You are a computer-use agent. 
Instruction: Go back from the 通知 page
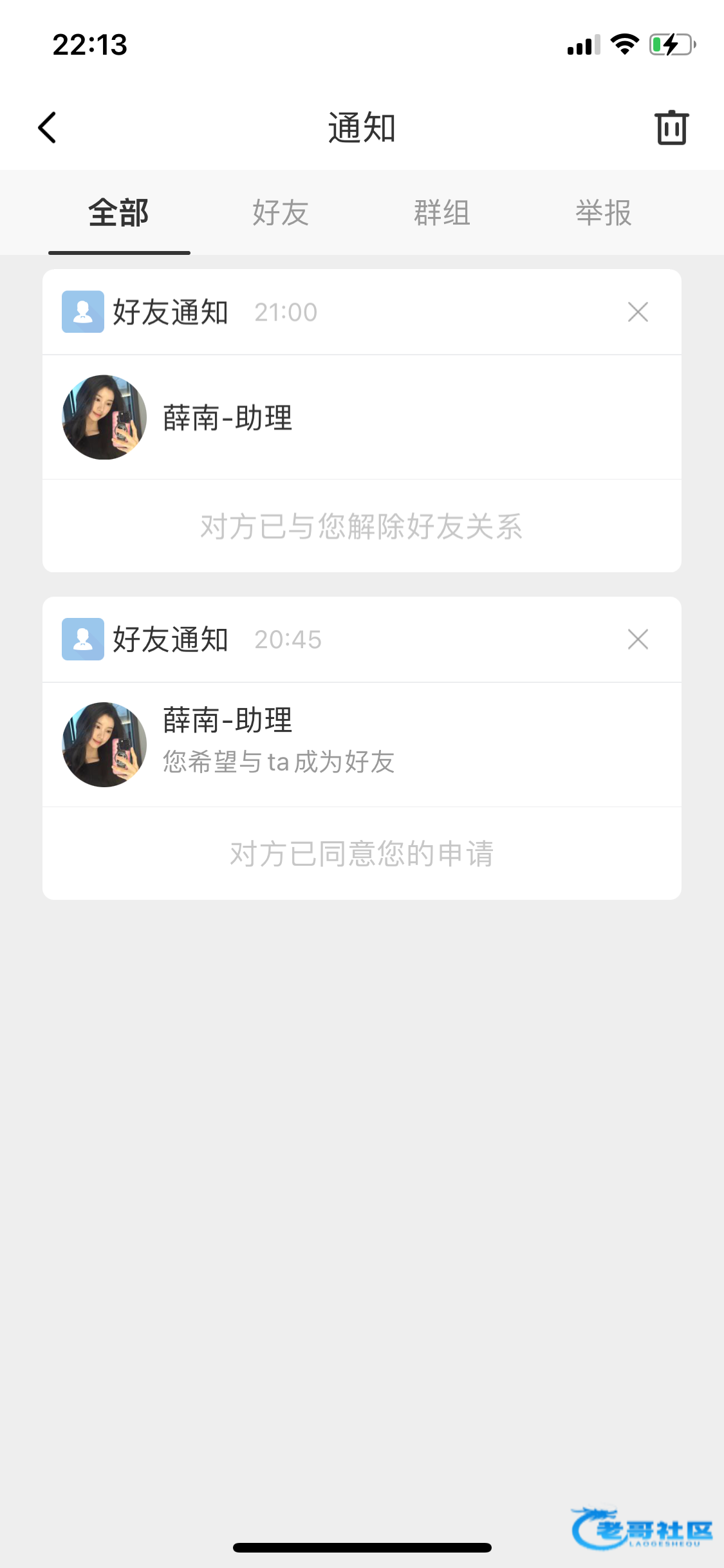[48, 127]
